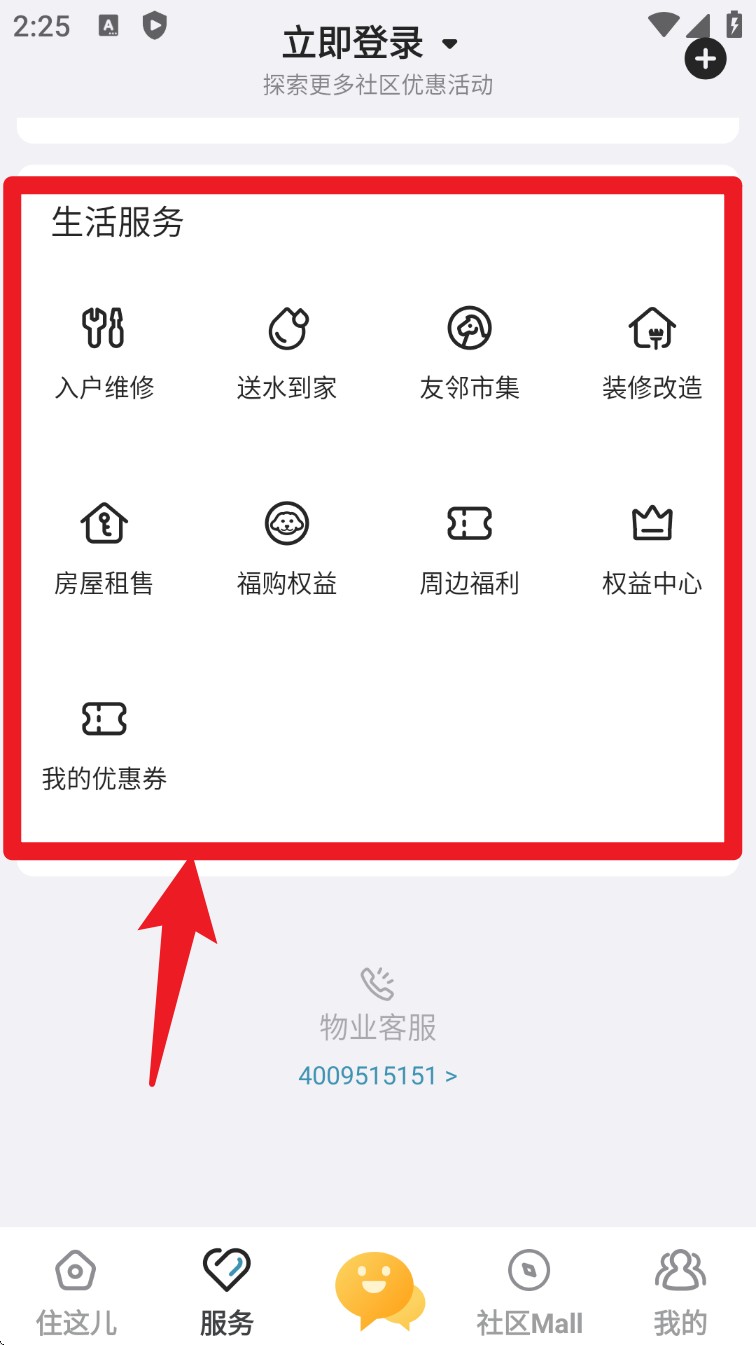This screenshot has width=756, height=1345.
Task: Switch to the 我的 tab
Action: coord(680,1293)
